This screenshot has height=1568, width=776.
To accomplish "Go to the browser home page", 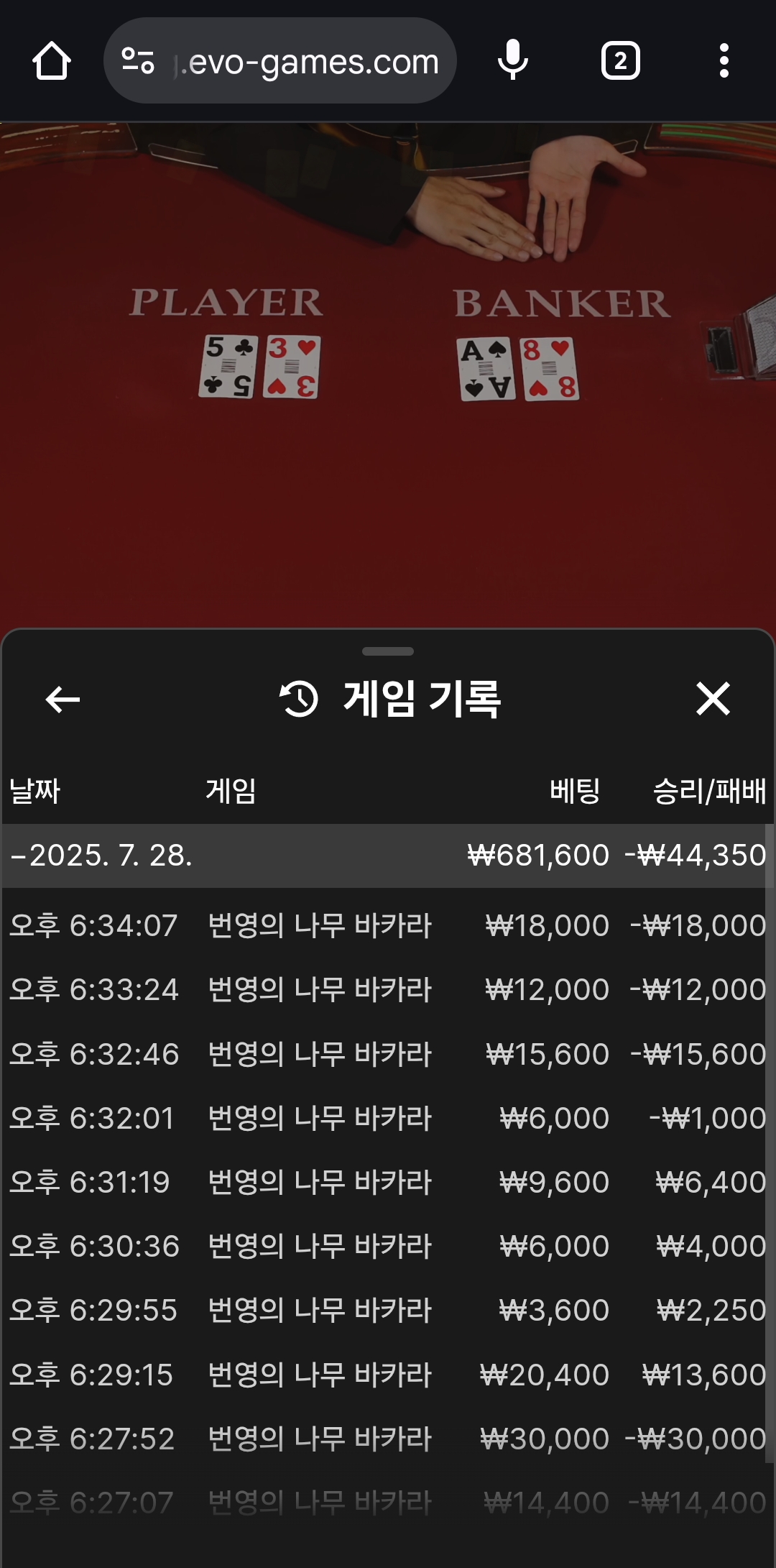I will pyautogui.click(x=52, y=61).
